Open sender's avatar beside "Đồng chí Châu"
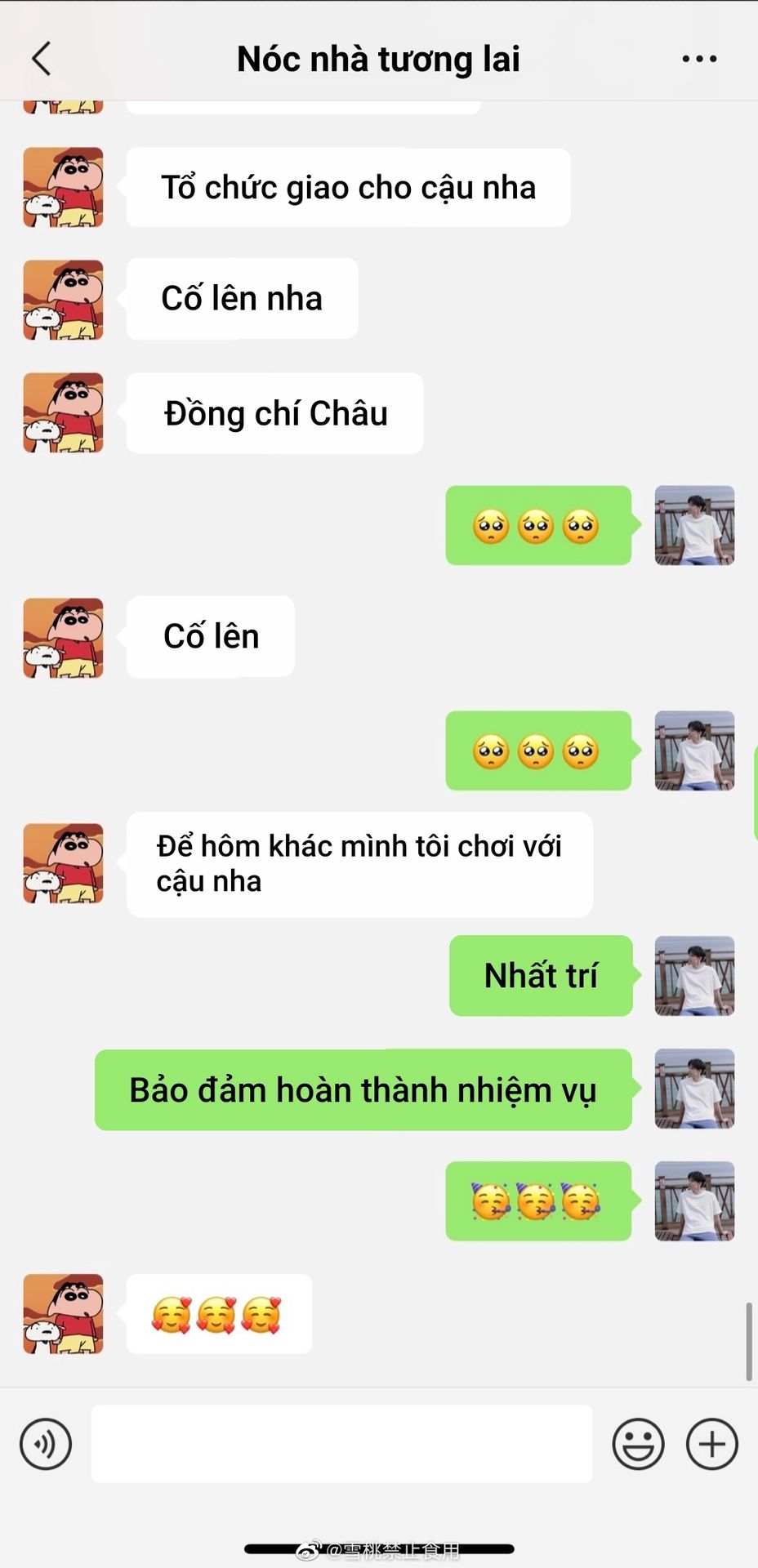Viewport: 758px width, 1568px height. (x=63, y=413)
